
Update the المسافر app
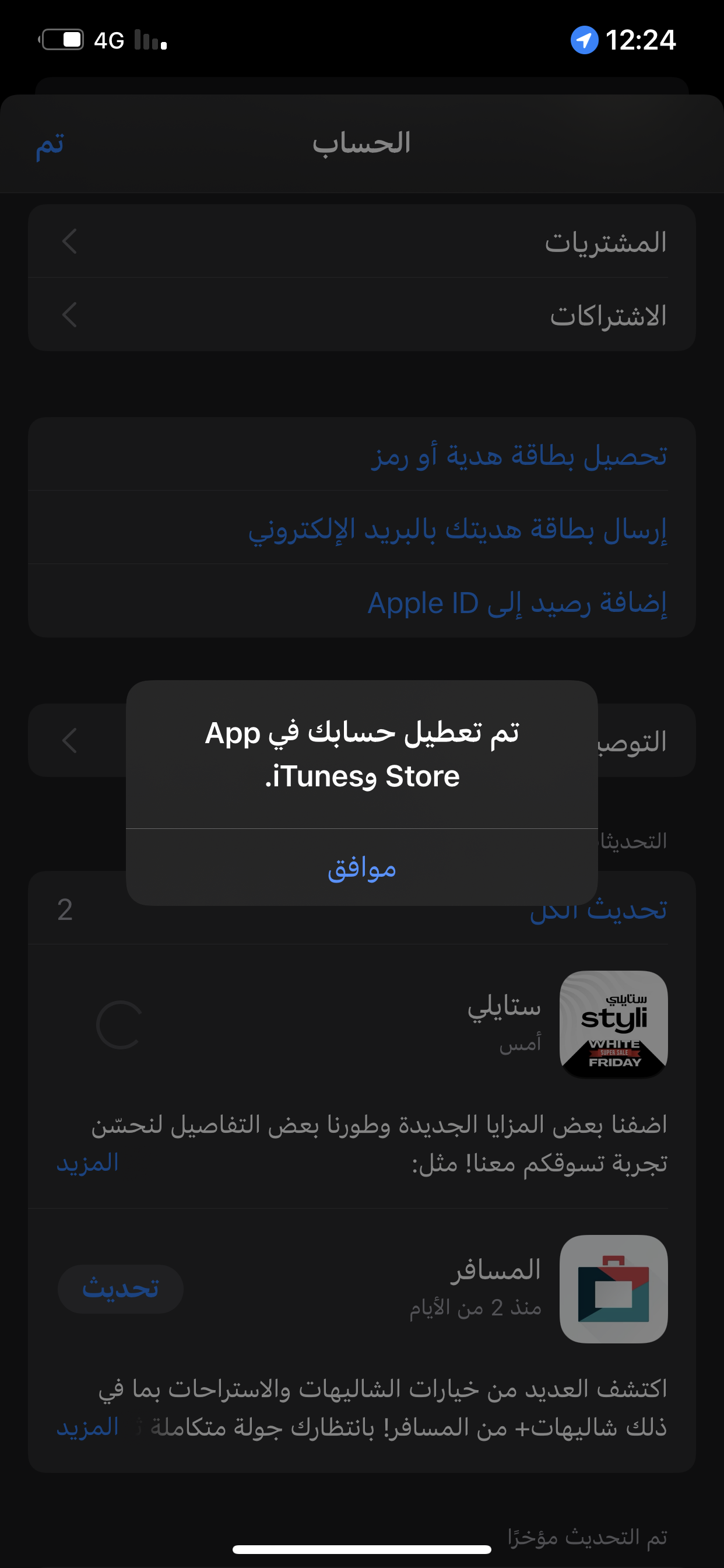pyautogui.click(x=121, y=1289)
